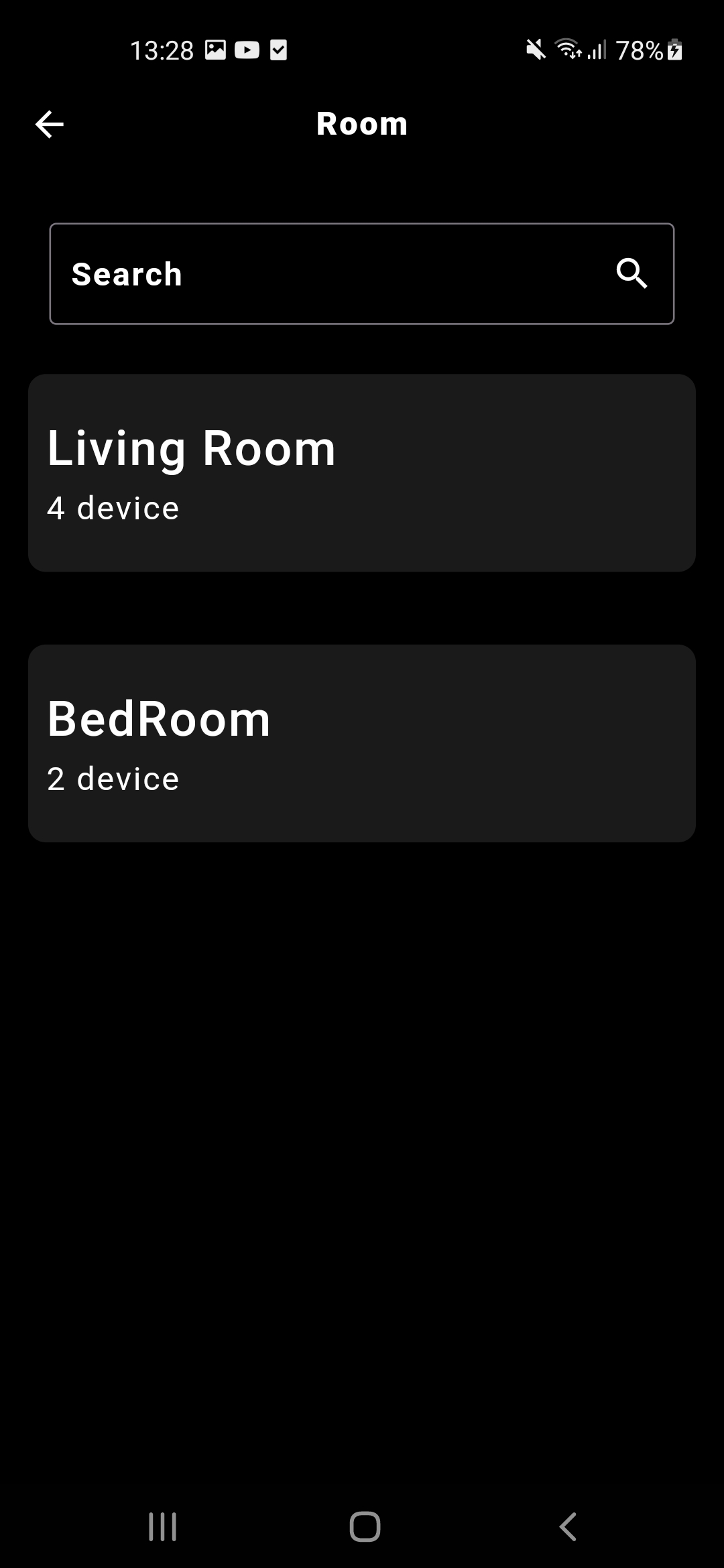Screen dimensions: 724x1568
Task: Tap the Room title header
Action: [x=361, y=123]
